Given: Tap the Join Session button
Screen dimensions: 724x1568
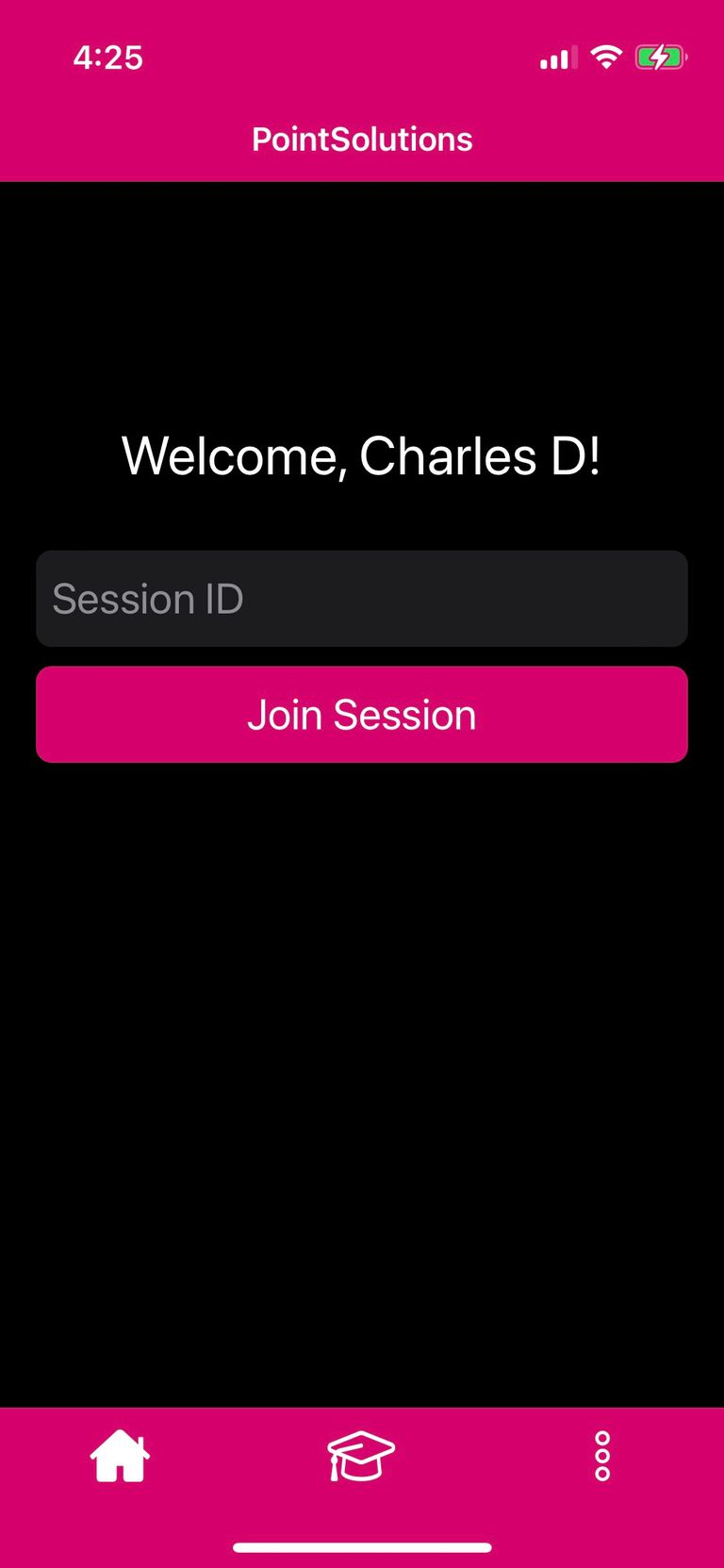Looking at the screenshot, I should (362, 715).
